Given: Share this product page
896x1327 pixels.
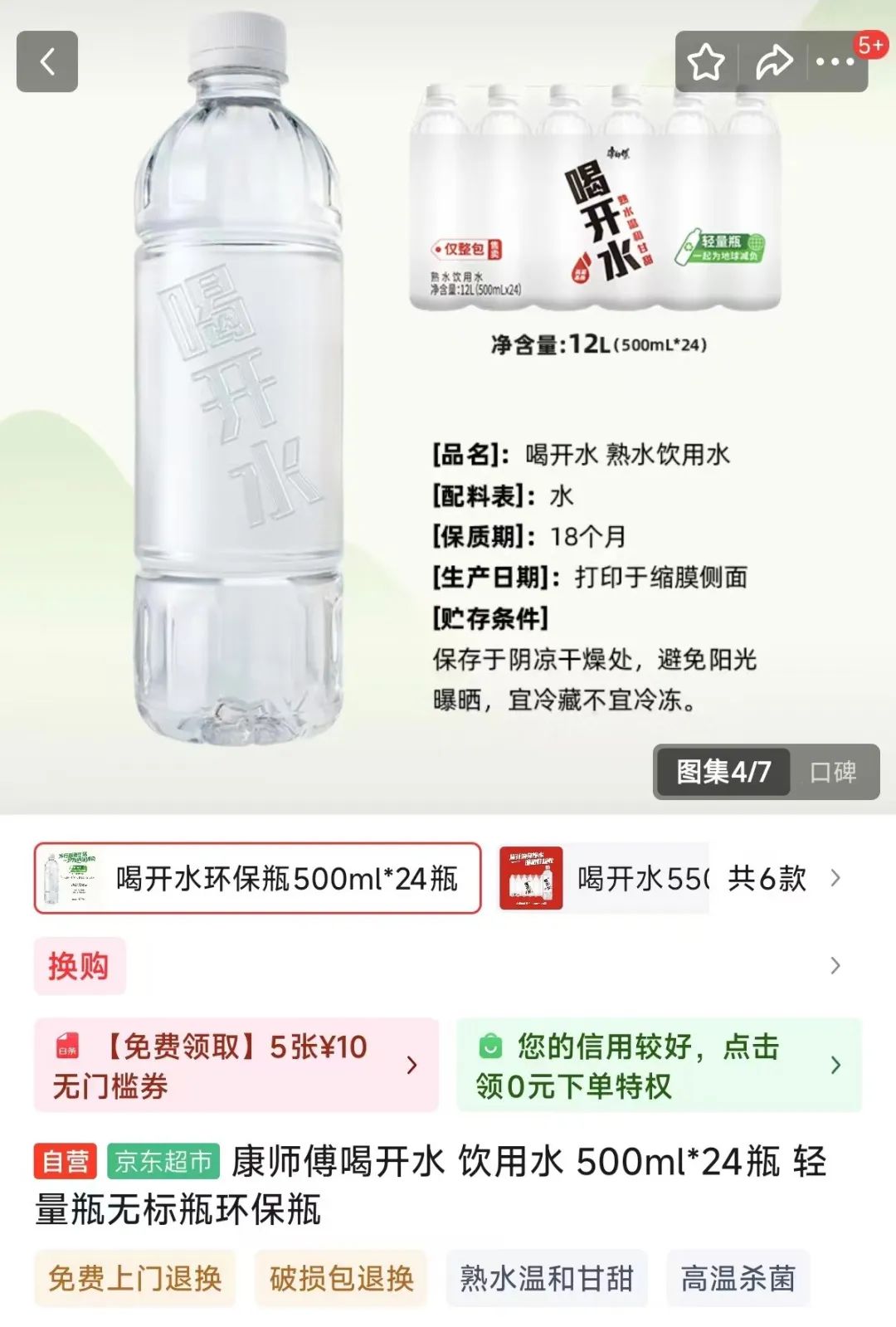Looking at the screenshot, I should click(x=773, y=62).
